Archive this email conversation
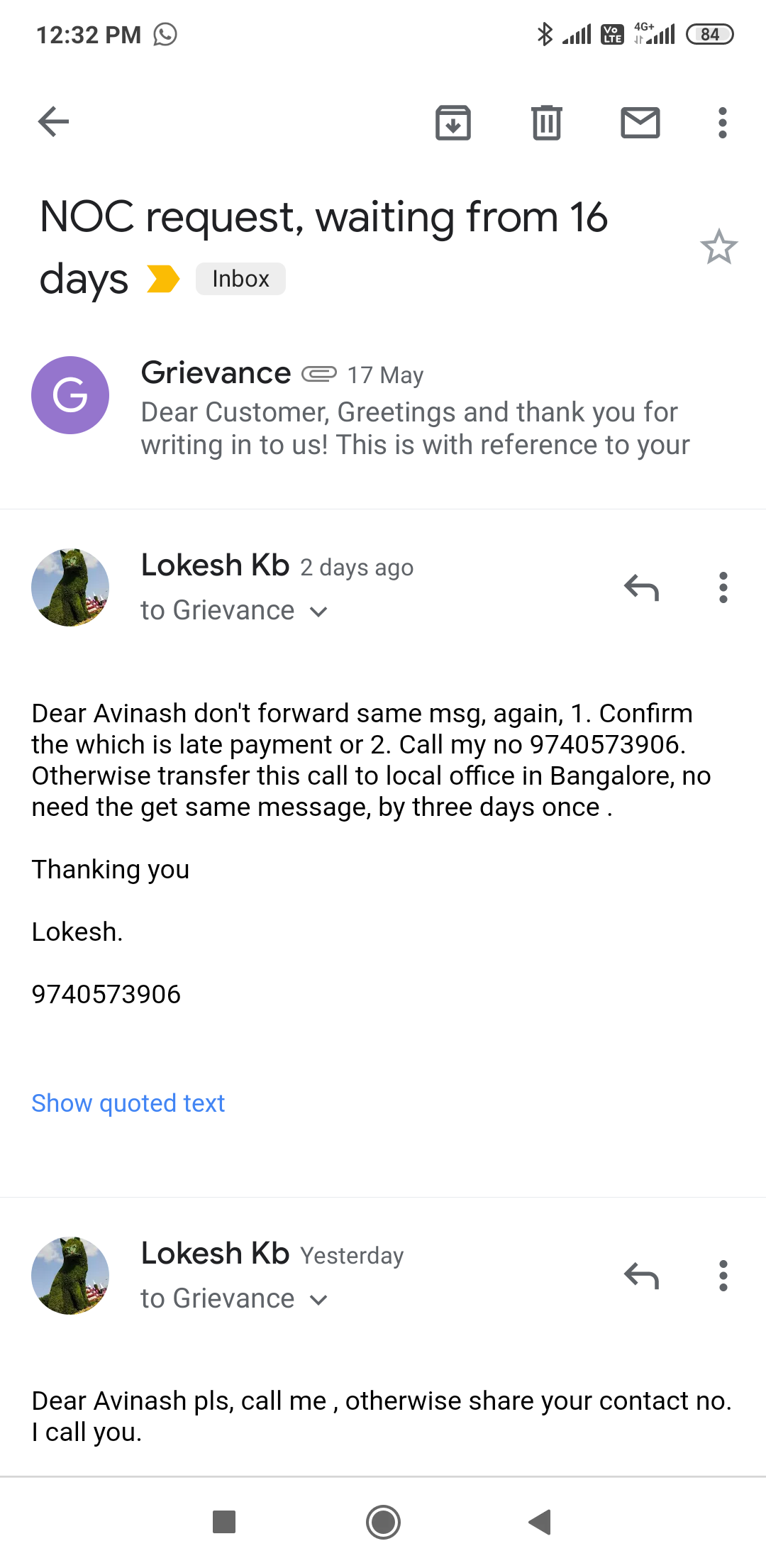This screenshot has width=766, height=1568. pos(453,123)
